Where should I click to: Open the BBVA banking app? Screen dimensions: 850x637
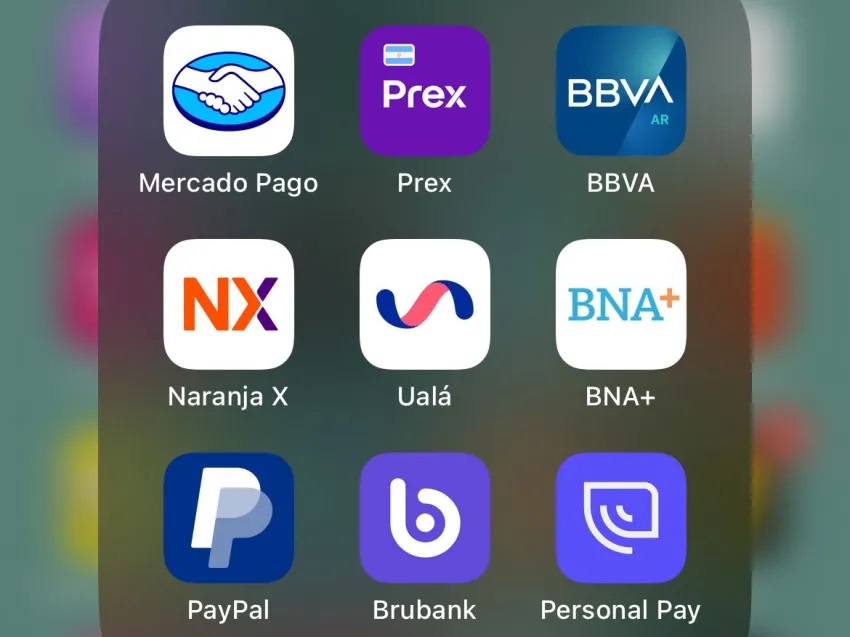(x=620, y=91)
